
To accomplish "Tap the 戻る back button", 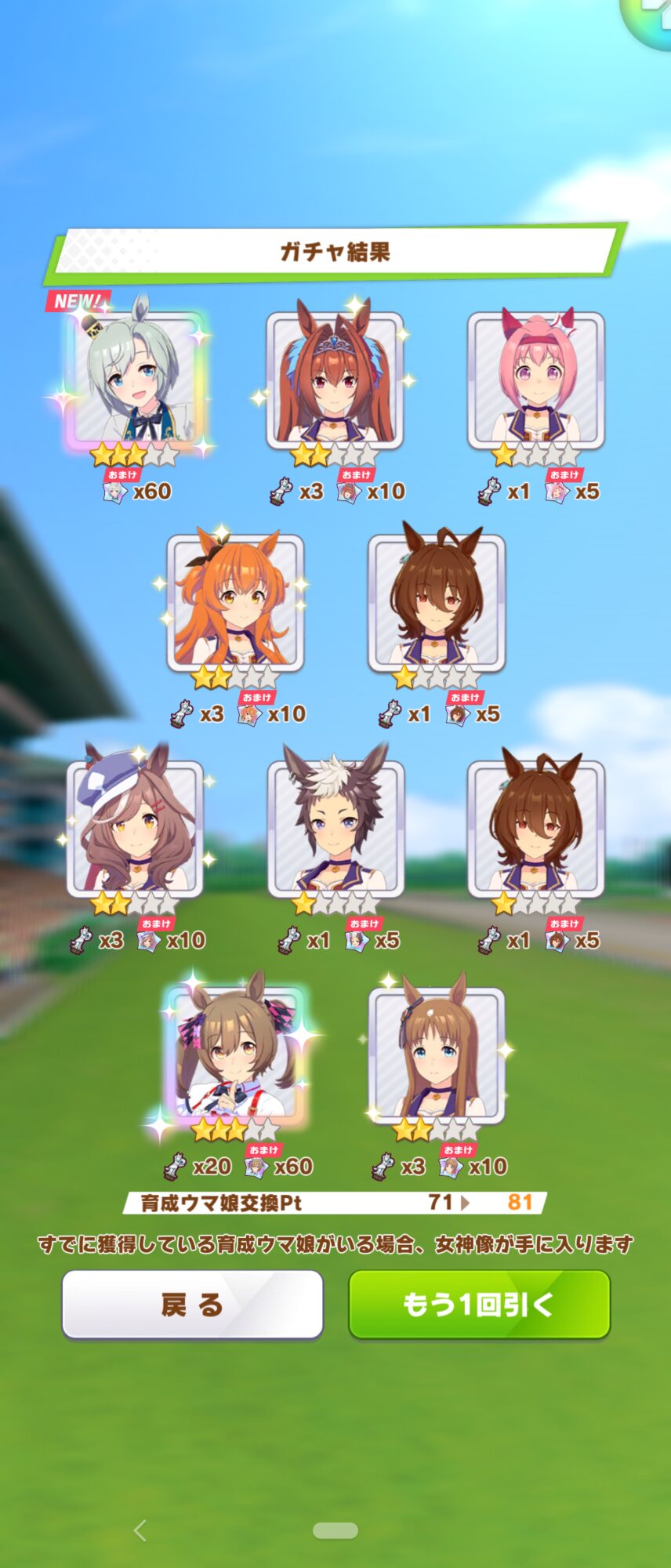I will tap(192, 1305).
